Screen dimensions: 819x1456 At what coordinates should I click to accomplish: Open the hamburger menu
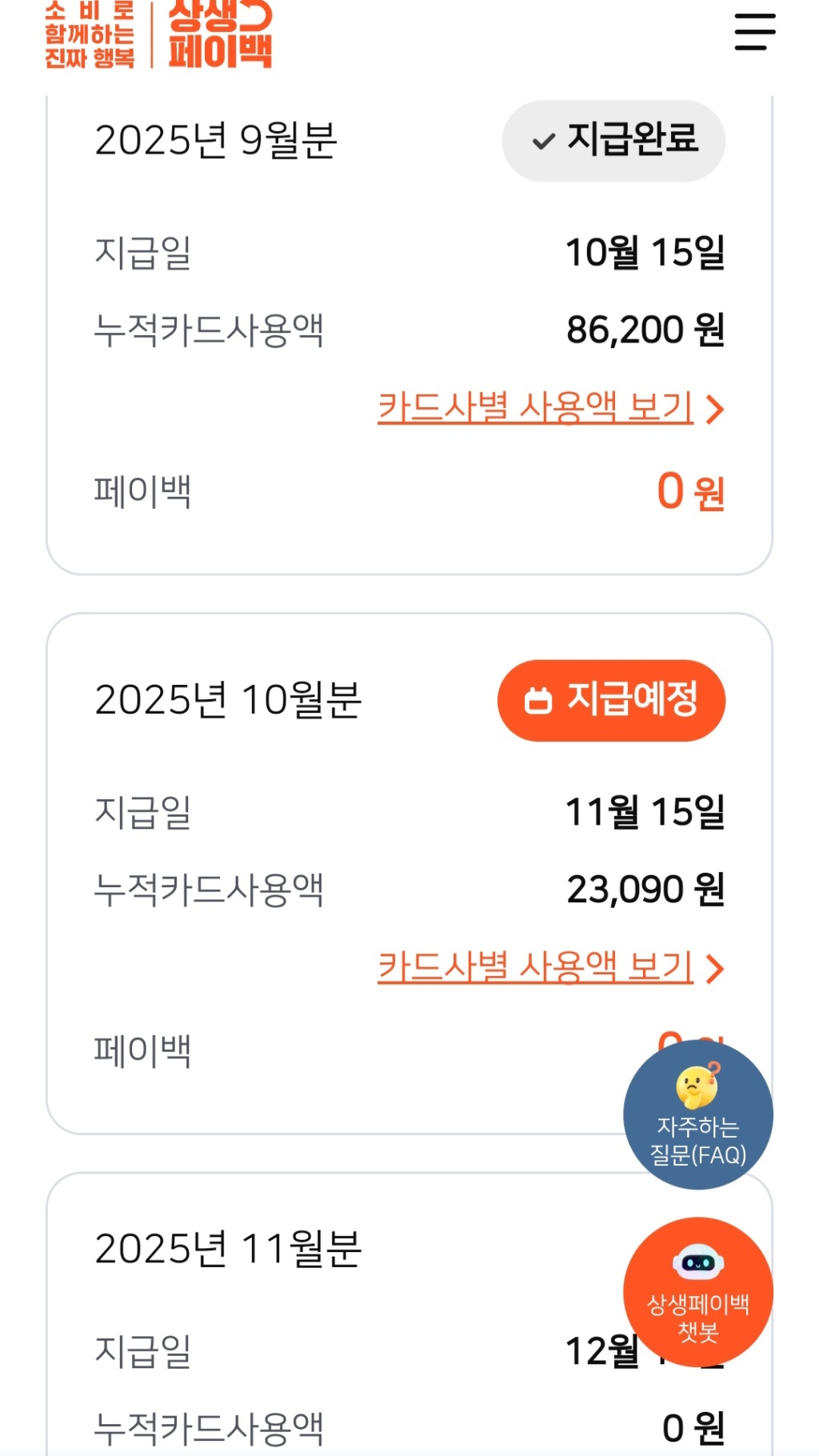(x=754, y=32)
